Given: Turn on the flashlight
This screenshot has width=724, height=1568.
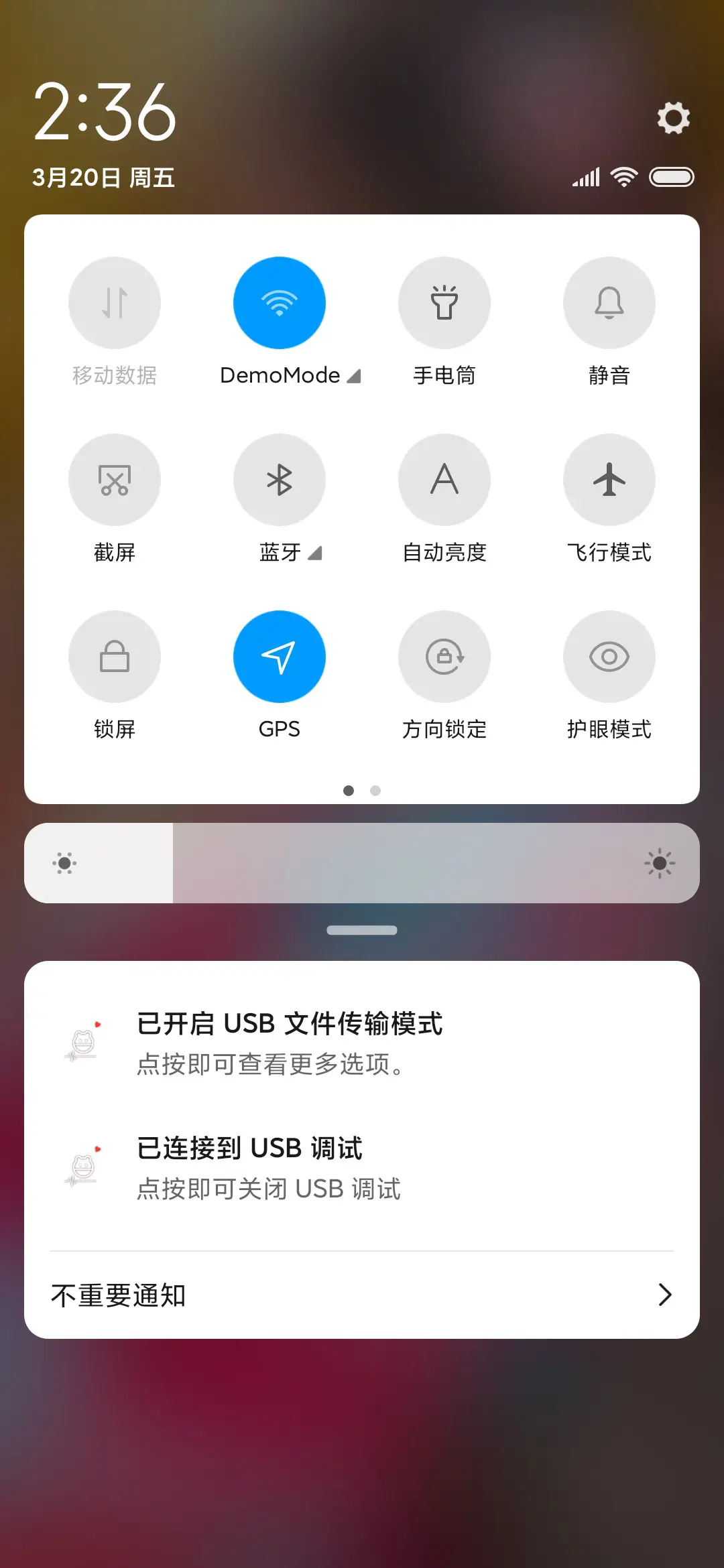Looking at the screenshot, I should pos(445,303).
